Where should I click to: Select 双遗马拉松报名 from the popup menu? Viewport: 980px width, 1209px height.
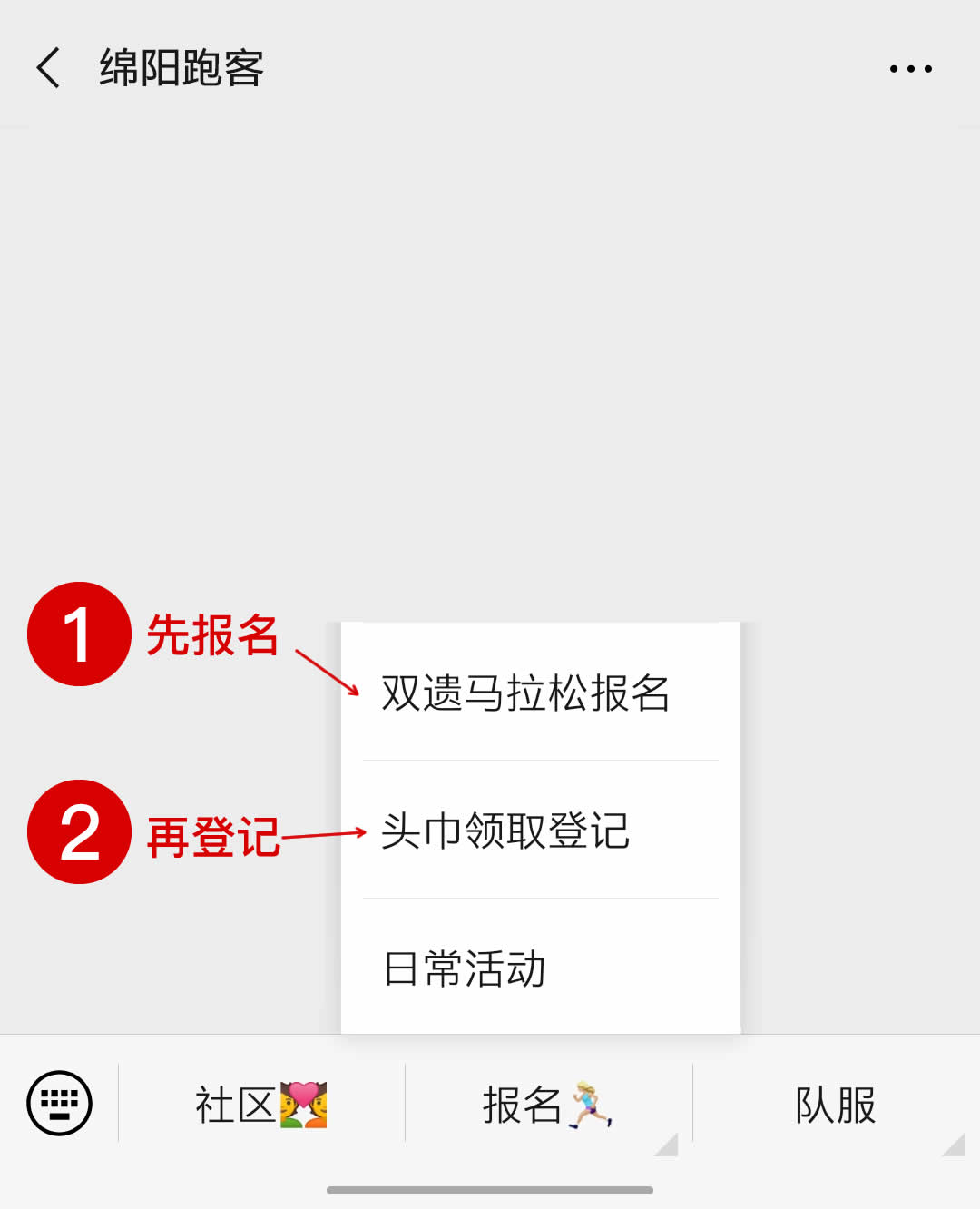pyautogui.click(x=526, y=693)
